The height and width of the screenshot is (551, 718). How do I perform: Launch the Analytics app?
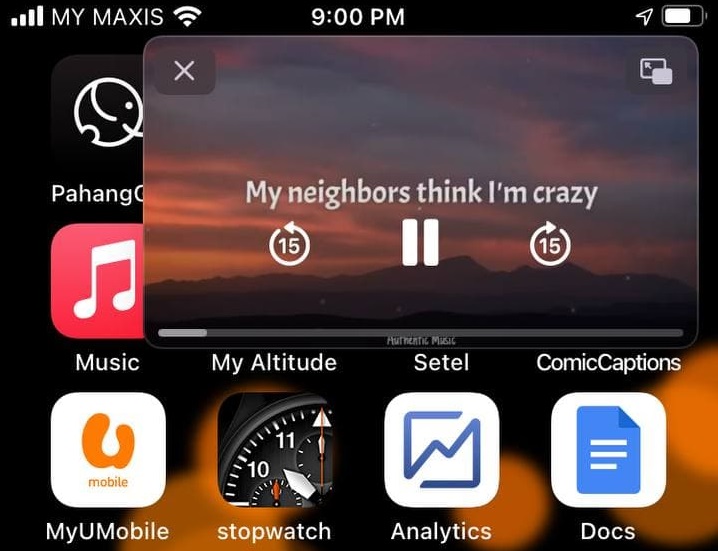pyautogui.click(x=441, y=449)
